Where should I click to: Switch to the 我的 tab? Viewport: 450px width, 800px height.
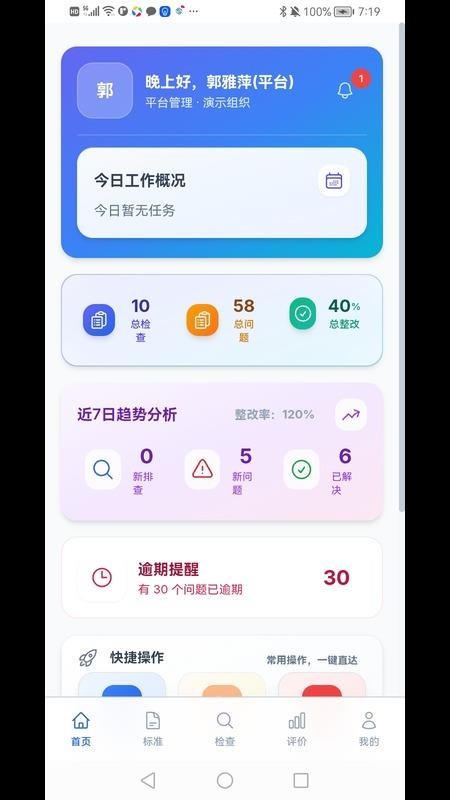pyautogui.click(x=369, y=730)
